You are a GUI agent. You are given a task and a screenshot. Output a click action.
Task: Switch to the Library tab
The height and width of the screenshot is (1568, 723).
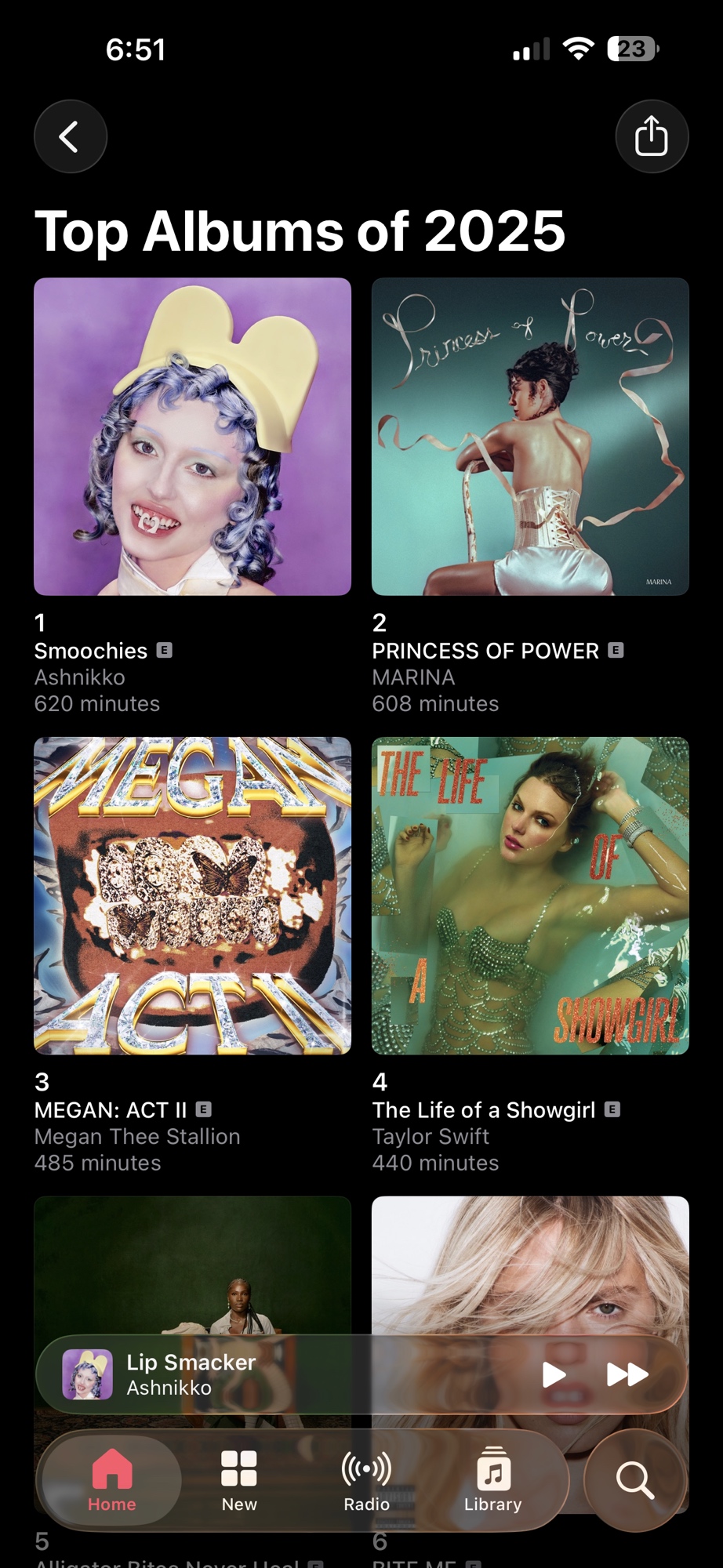pos(492,1479)
